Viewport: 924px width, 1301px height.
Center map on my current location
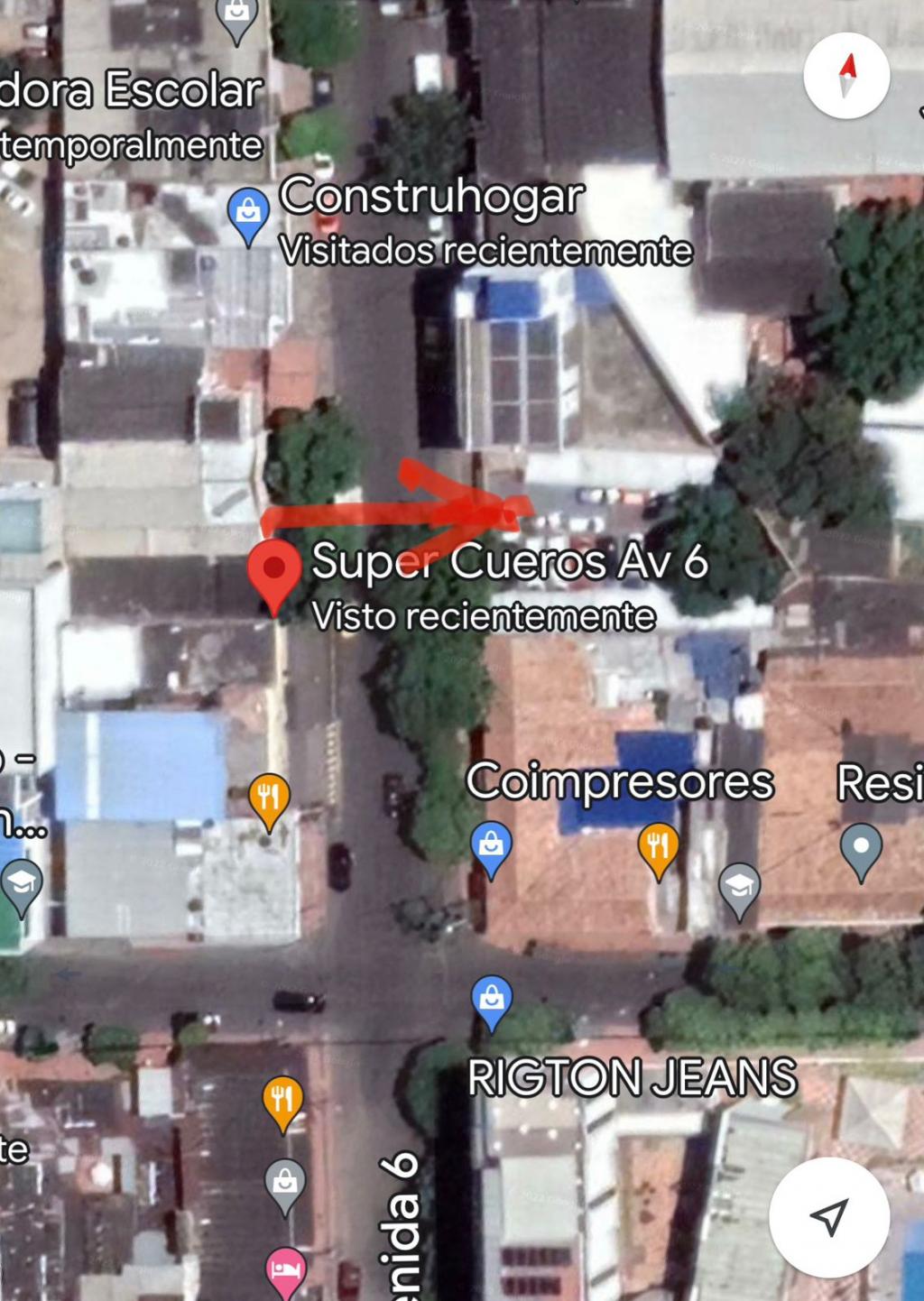point(829,1216)
